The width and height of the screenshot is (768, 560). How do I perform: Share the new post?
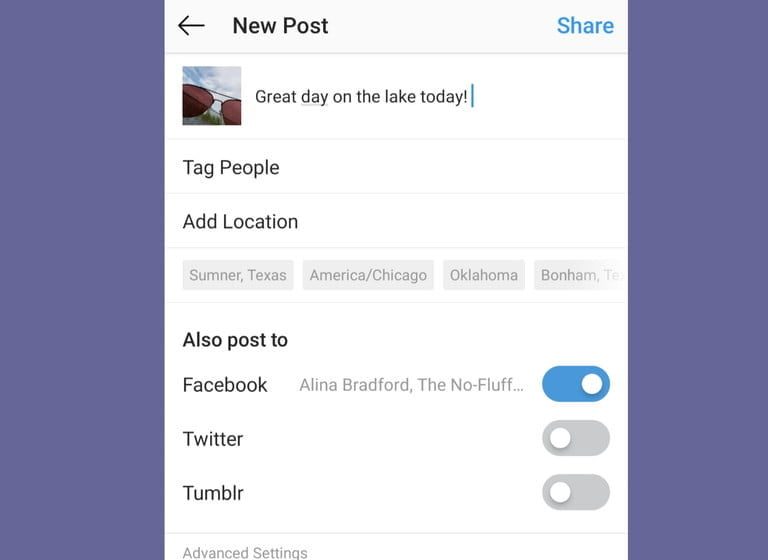click(x=585, y=26)
